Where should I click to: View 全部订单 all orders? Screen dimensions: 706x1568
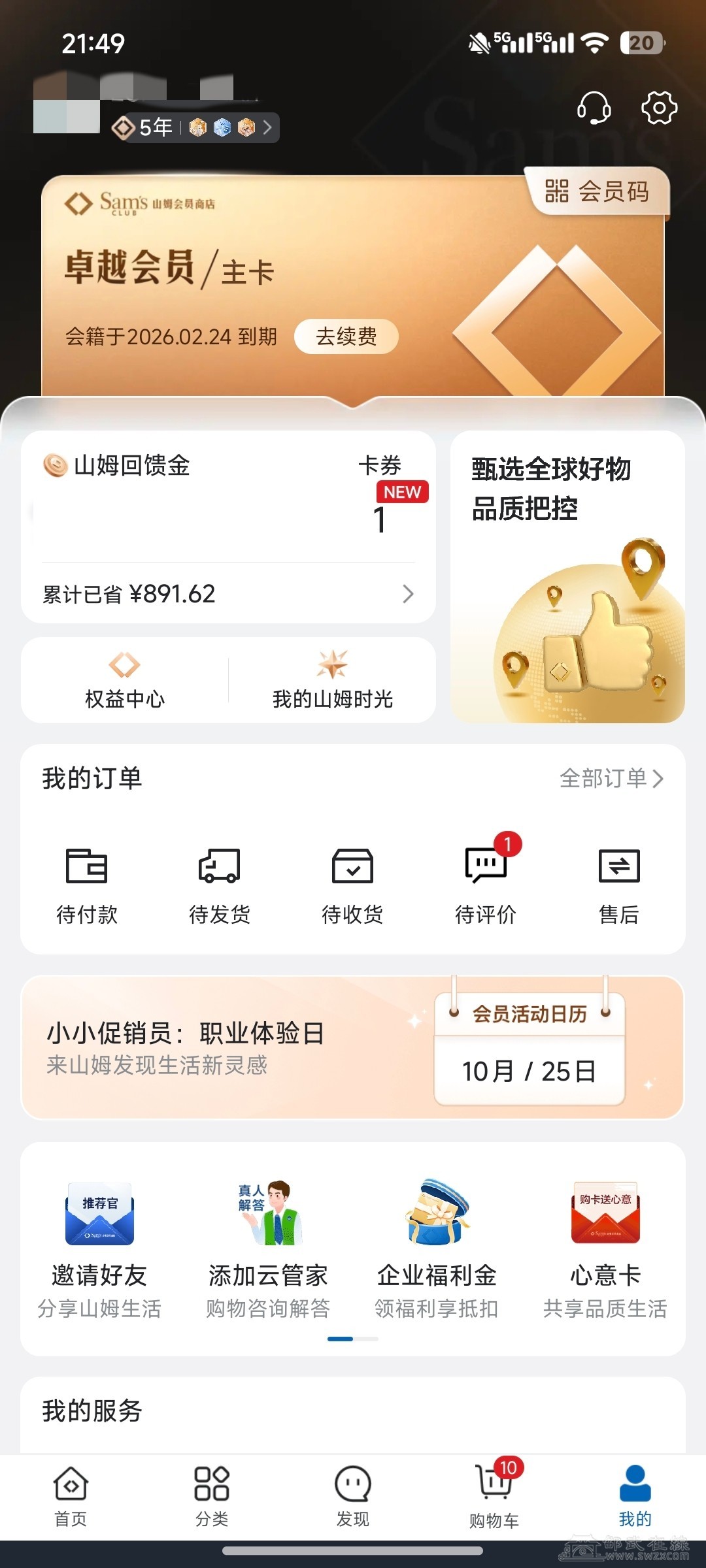coord(611,778)
